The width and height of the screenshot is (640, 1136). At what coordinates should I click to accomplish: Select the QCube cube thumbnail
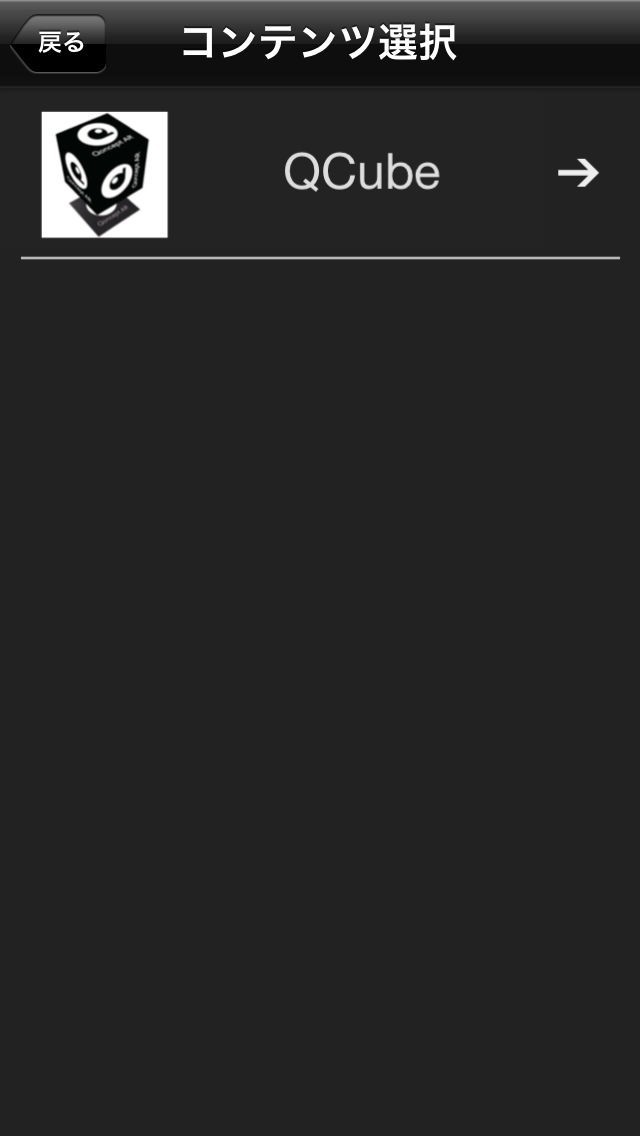pyautogui.click(x=104, y=175)
